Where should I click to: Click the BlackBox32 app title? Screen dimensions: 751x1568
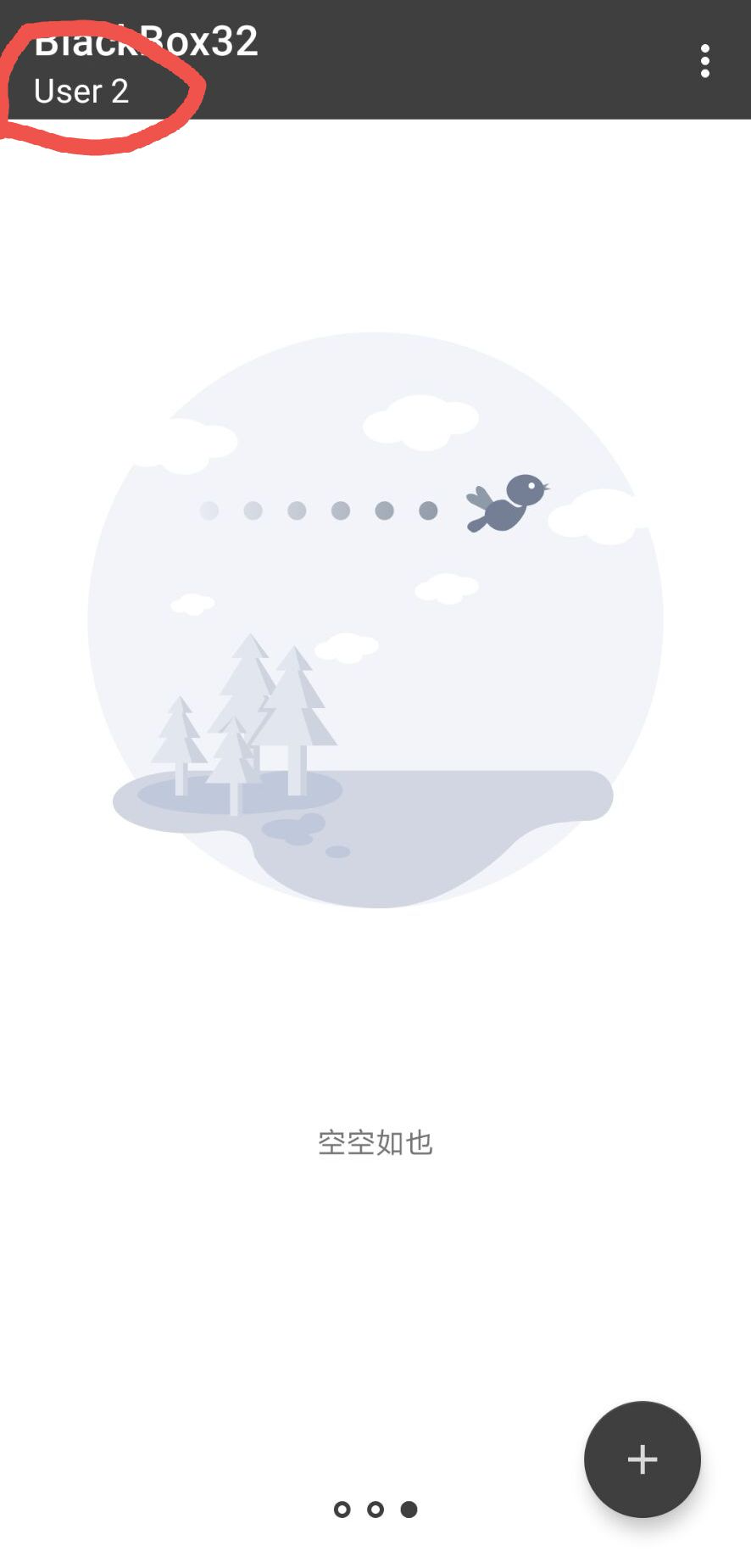[x=144, y=44]
